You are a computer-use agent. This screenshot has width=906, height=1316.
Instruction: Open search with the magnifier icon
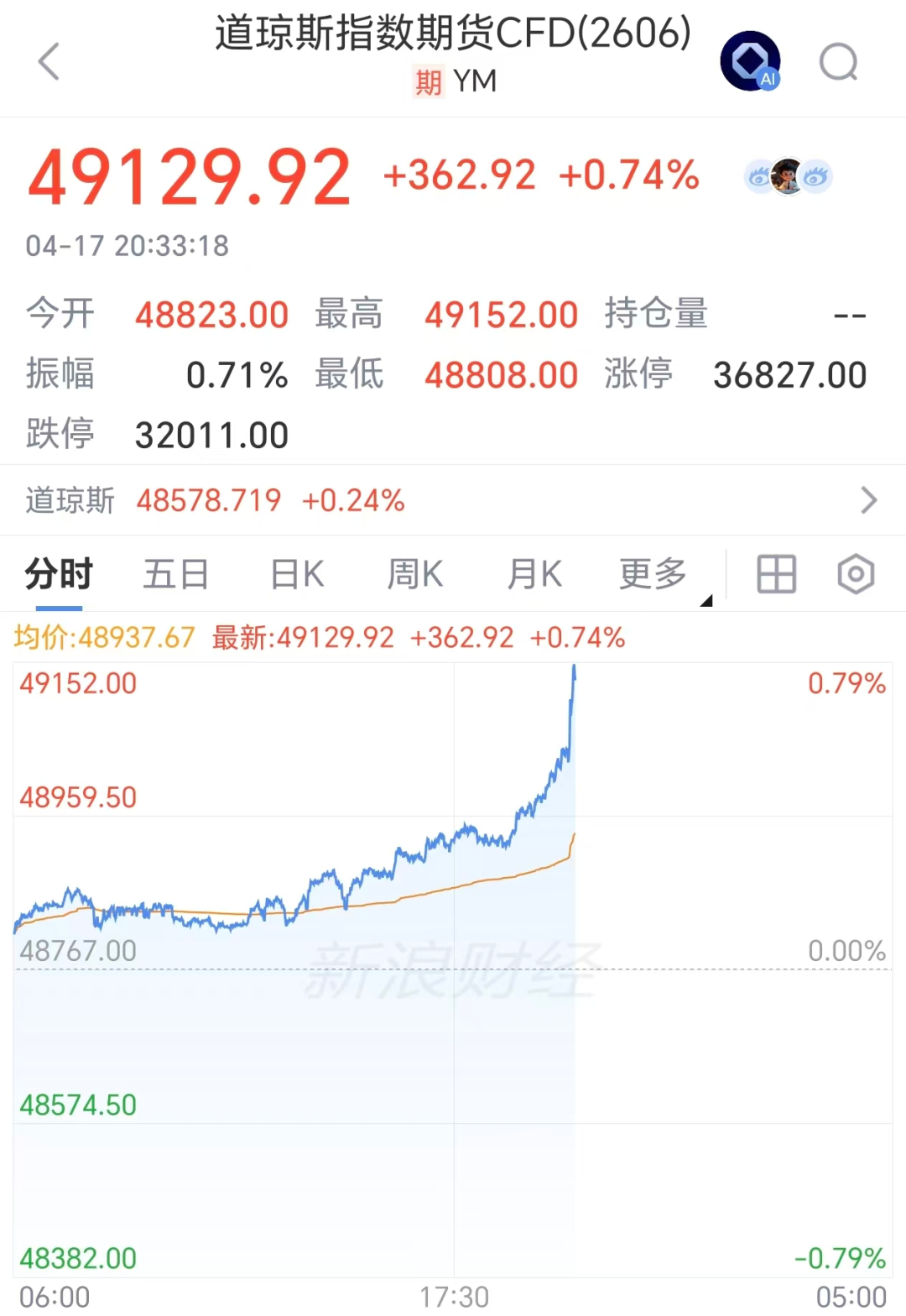[x=838, y=62]
